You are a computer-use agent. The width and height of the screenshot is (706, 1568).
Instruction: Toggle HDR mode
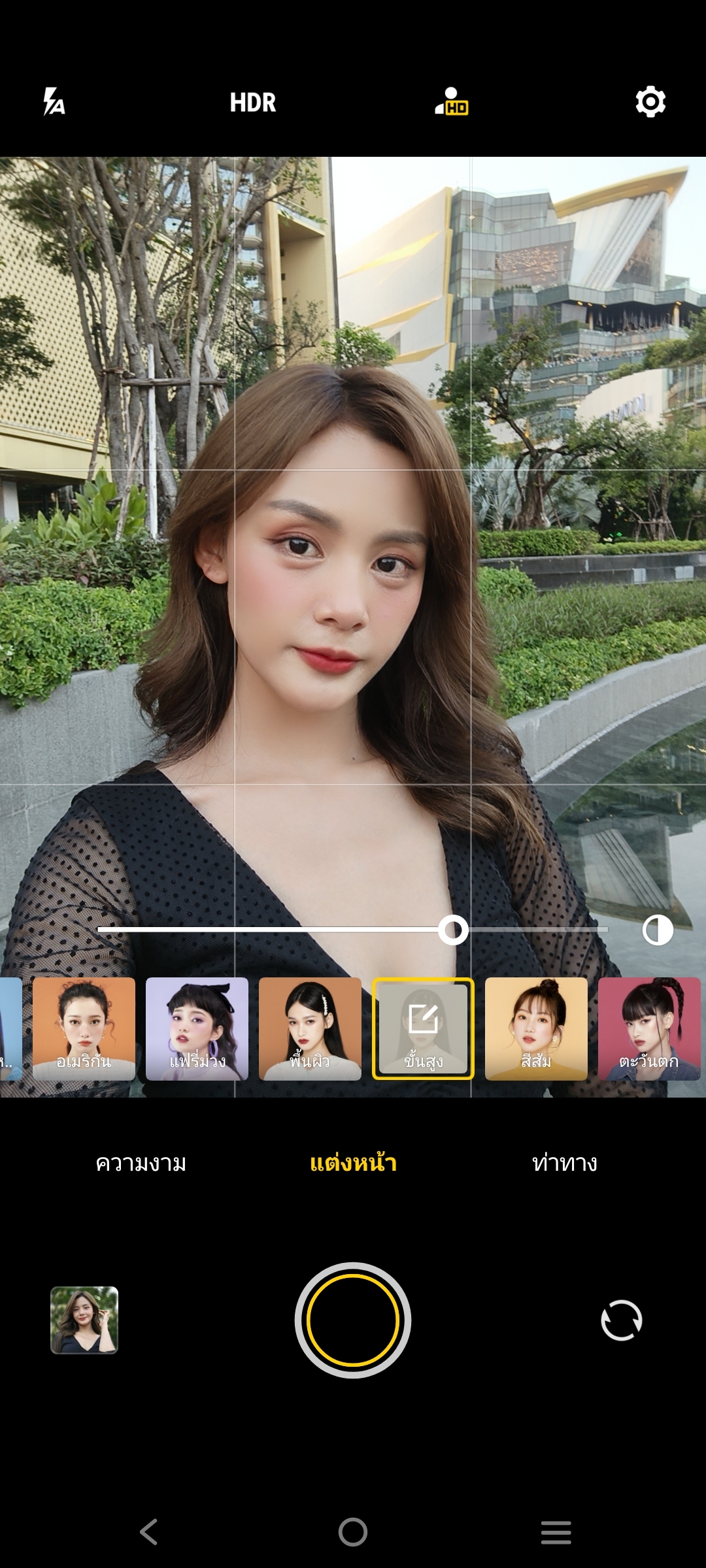(x=253, y=103)
